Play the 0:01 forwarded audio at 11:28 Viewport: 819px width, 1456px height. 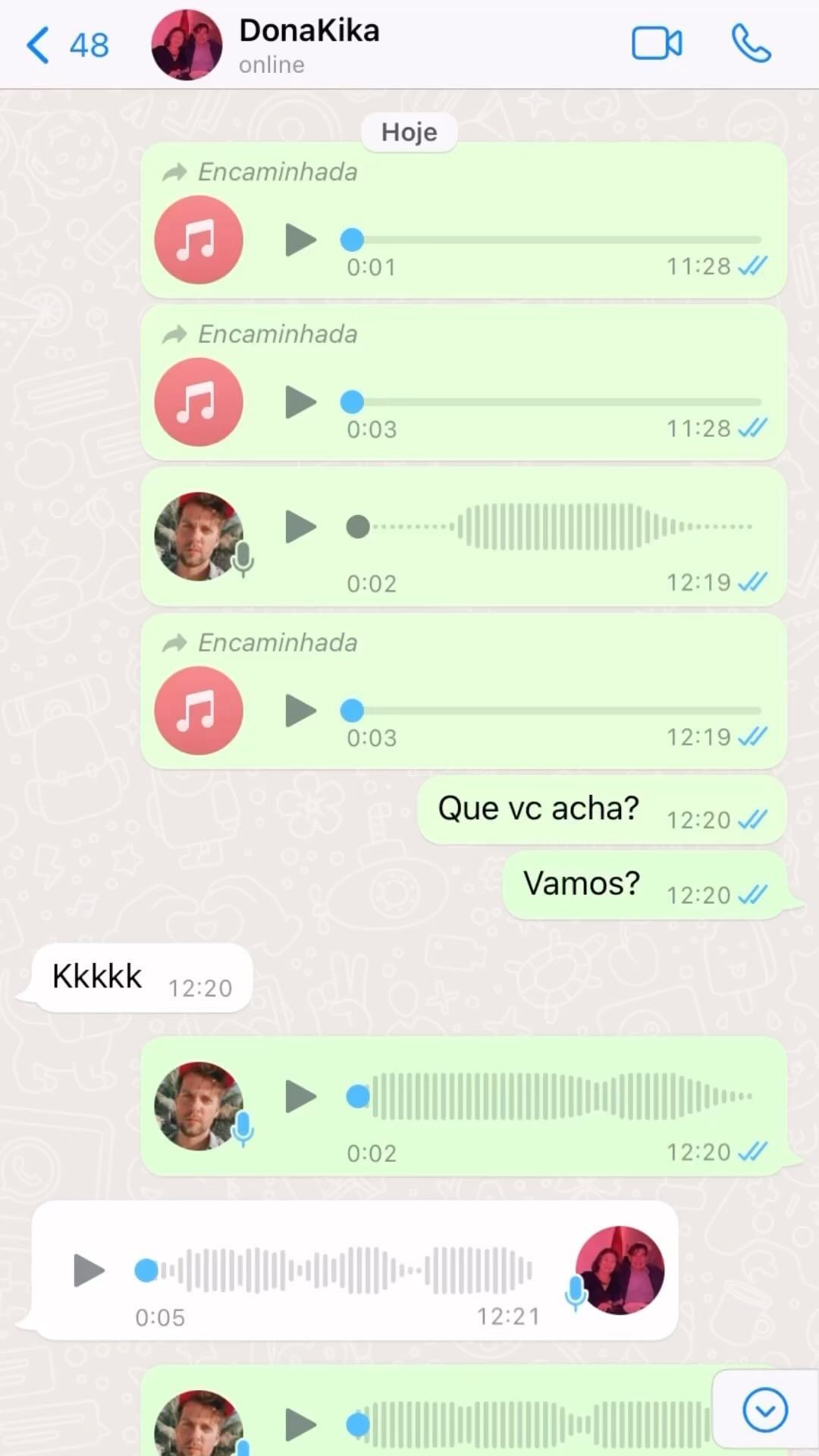[300, 240]
